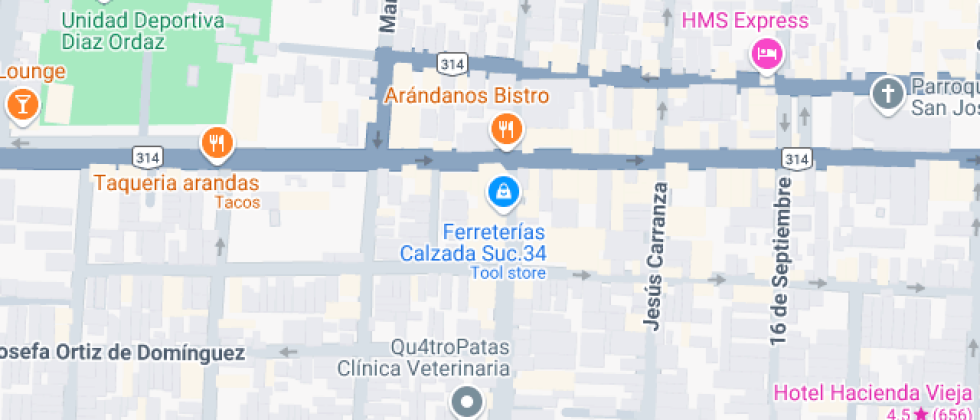Open the Hotel Hacienda Vieja listing

(x=872, y=393)
